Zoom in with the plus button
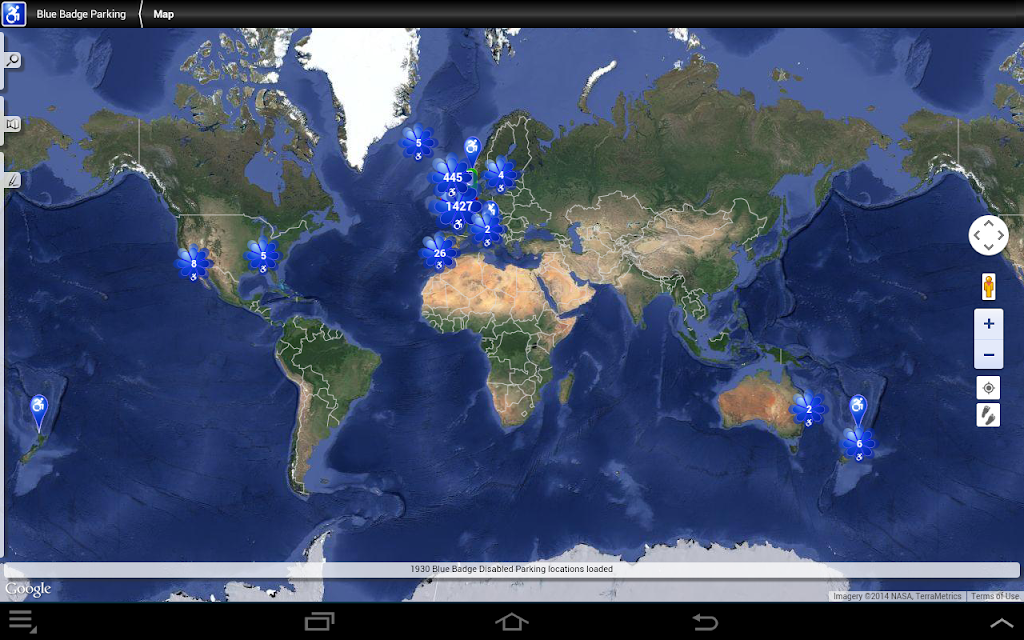 (989, 323)
